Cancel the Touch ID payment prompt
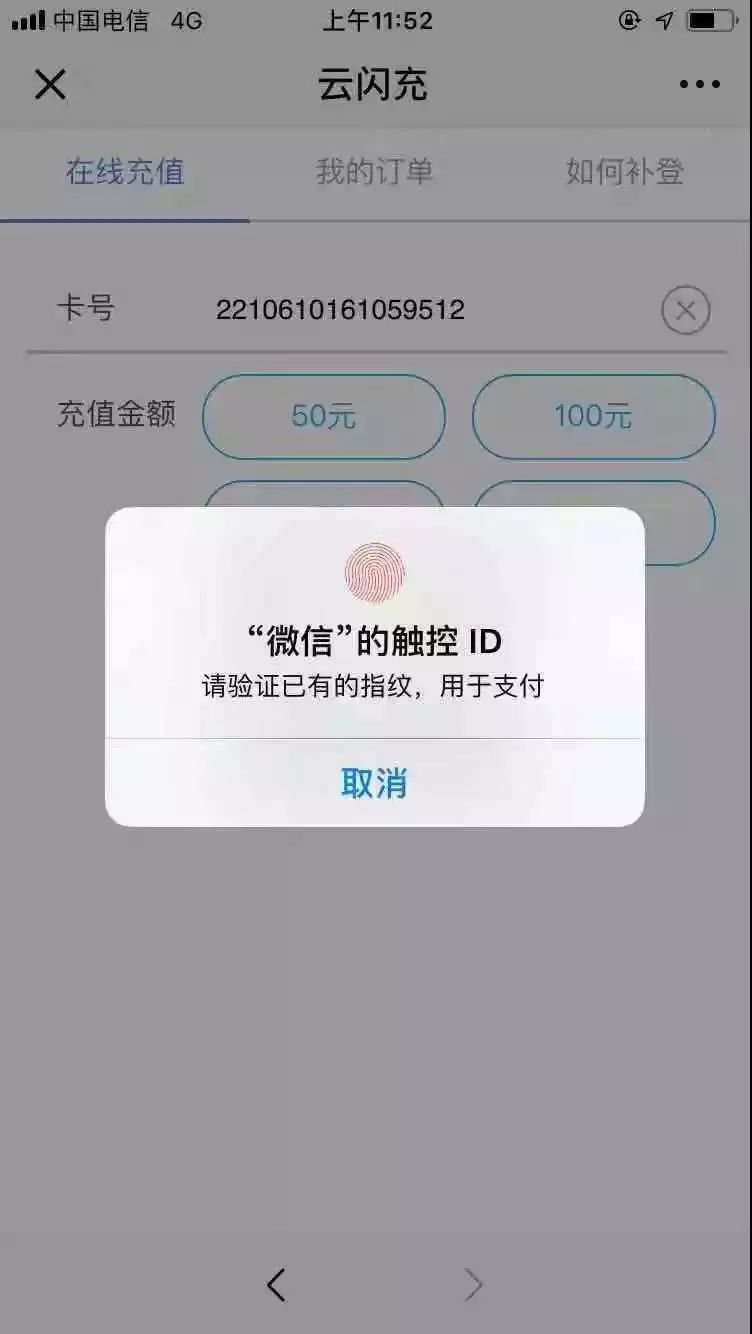The width and height of the screenshot is (752, 1334). (374, 783)
